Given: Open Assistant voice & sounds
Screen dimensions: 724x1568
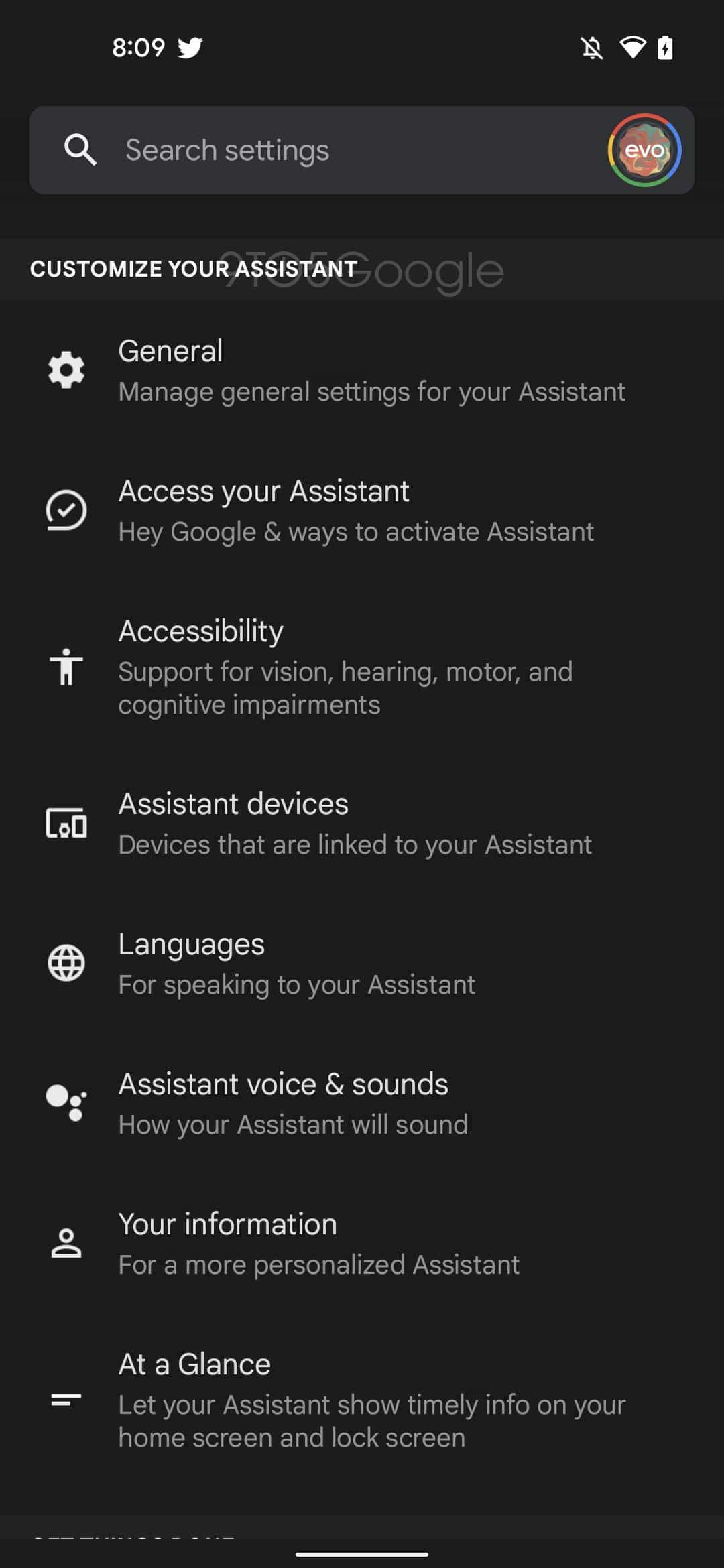Looking at the screenshot, I should pyautogui.click(x=362, y=1104).
